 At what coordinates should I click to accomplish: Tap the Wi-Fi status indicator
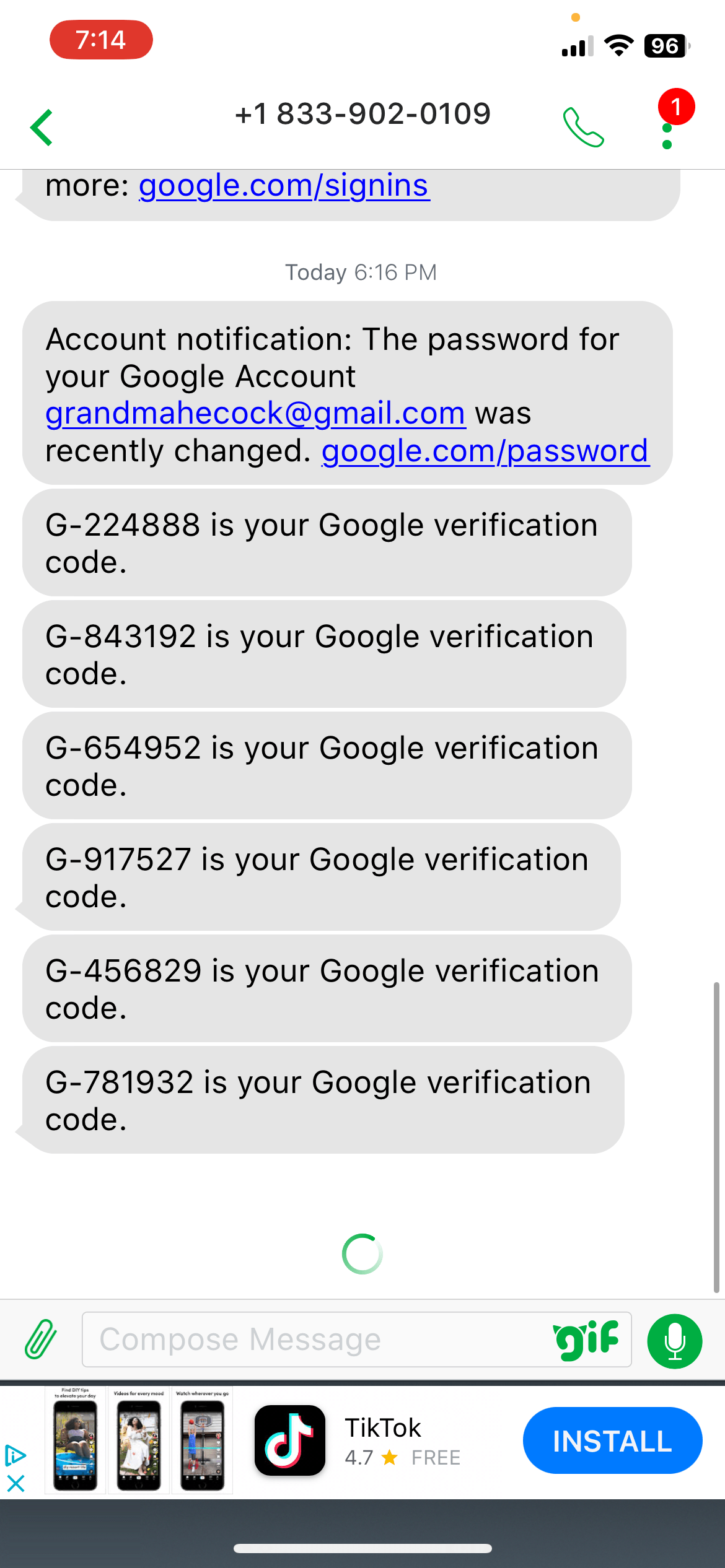(x=619, y=45)
